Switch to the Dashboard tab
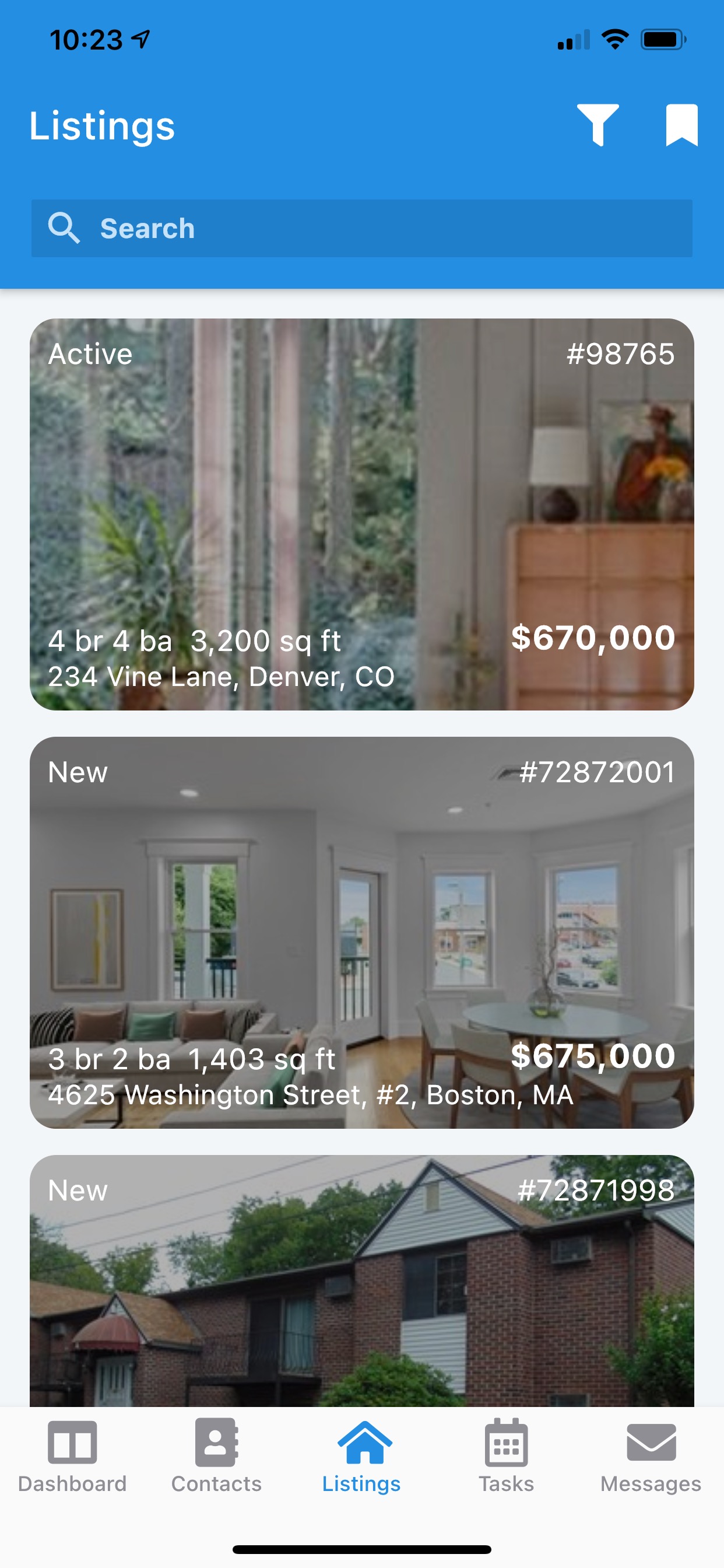The width and height of the screenshot is (724, 1568). [72, 1457]
